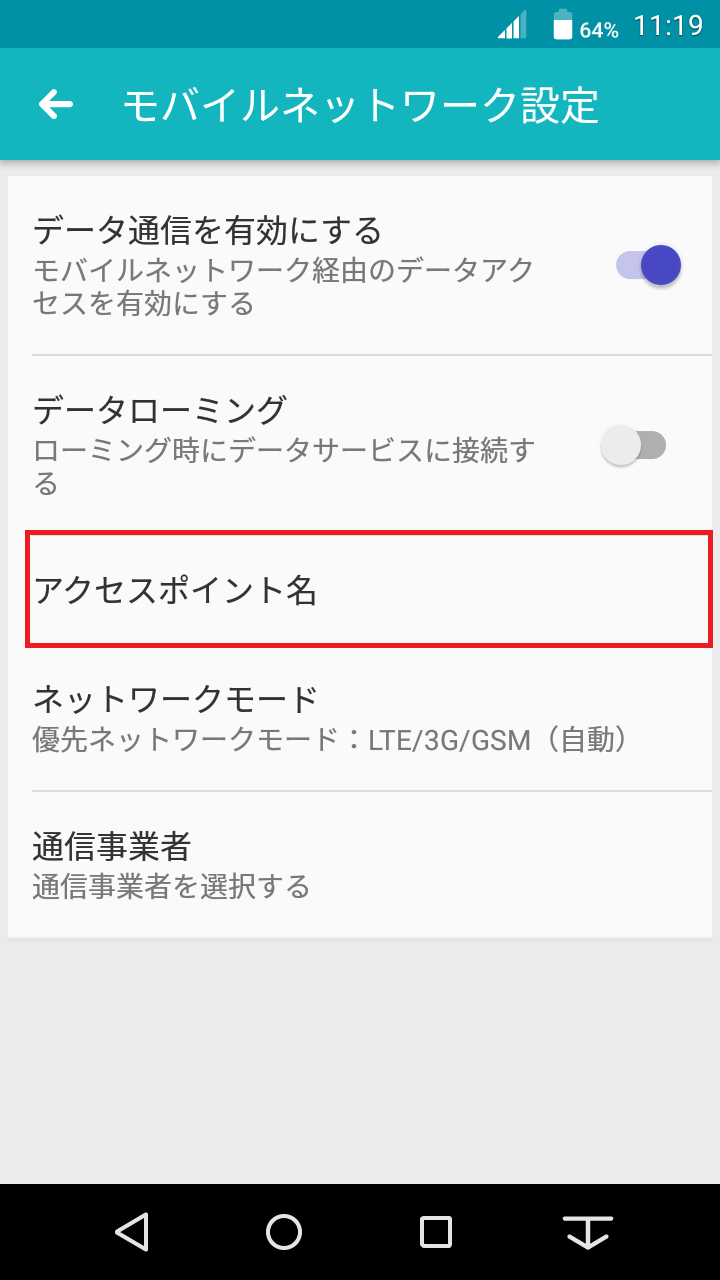720x1280 pixels.
Task: Open ネットワークモード options
Action: pos(360,718)
